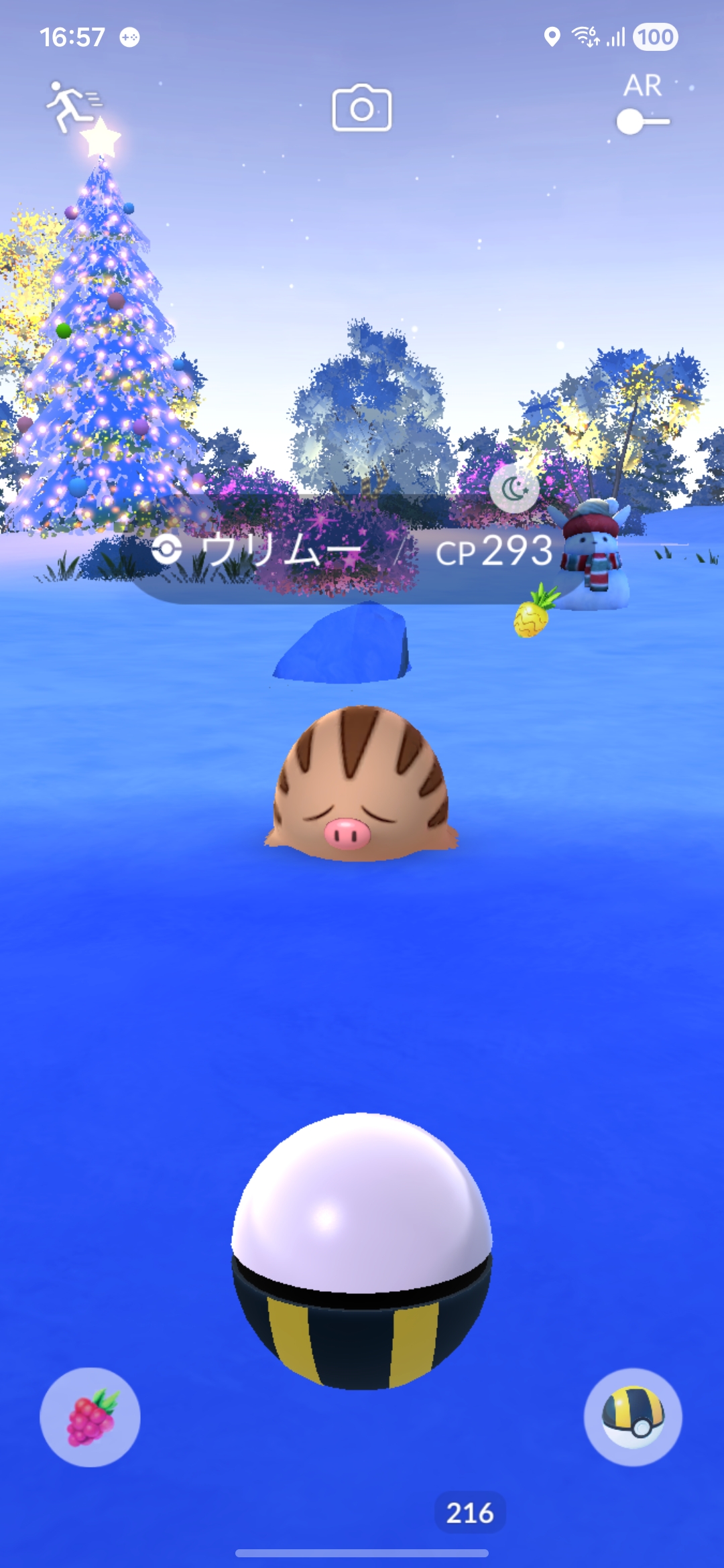Run away from the Swinub encounter
Image resolution: width=724 pixels, height=1568 pixels.
click(x=72, y=106)
